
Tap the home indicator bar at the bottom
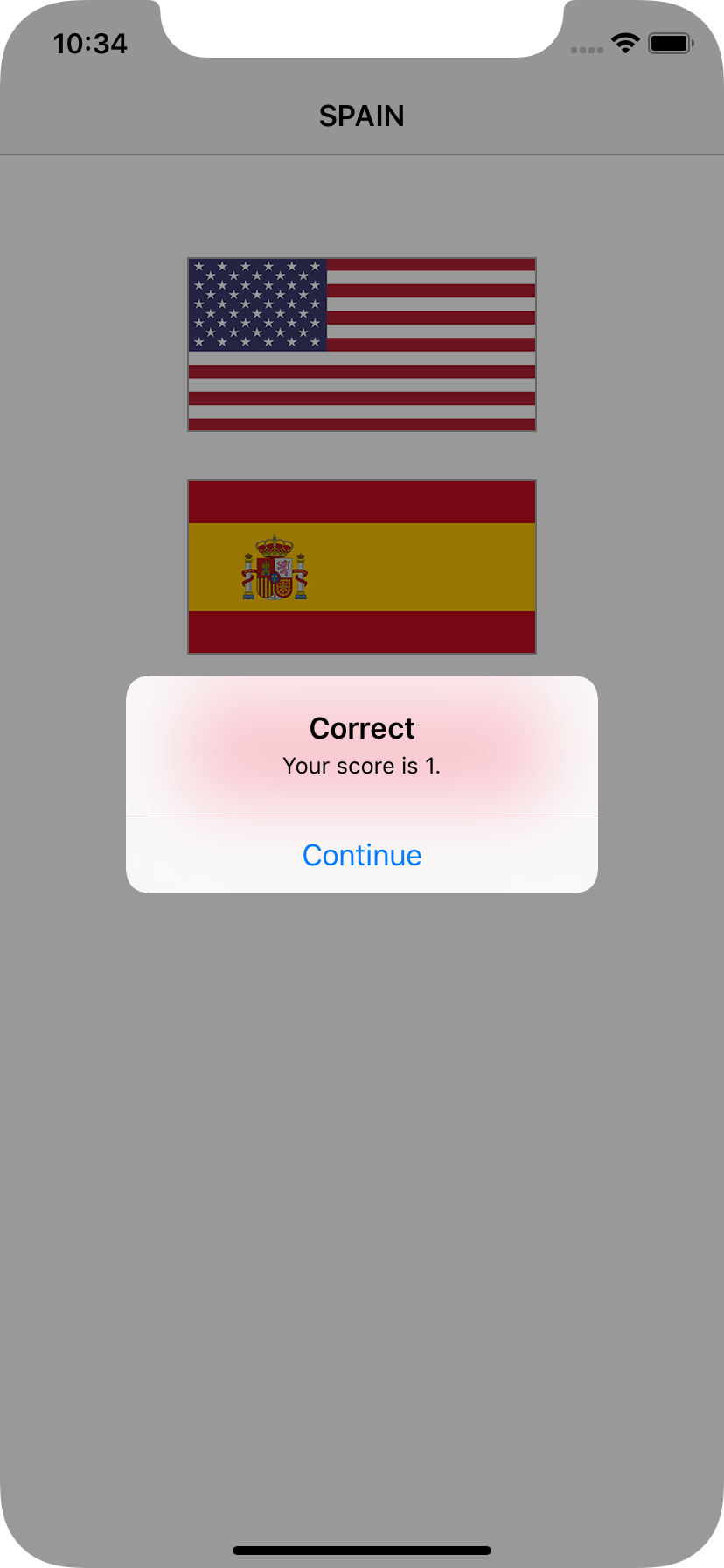point(361,1549)
